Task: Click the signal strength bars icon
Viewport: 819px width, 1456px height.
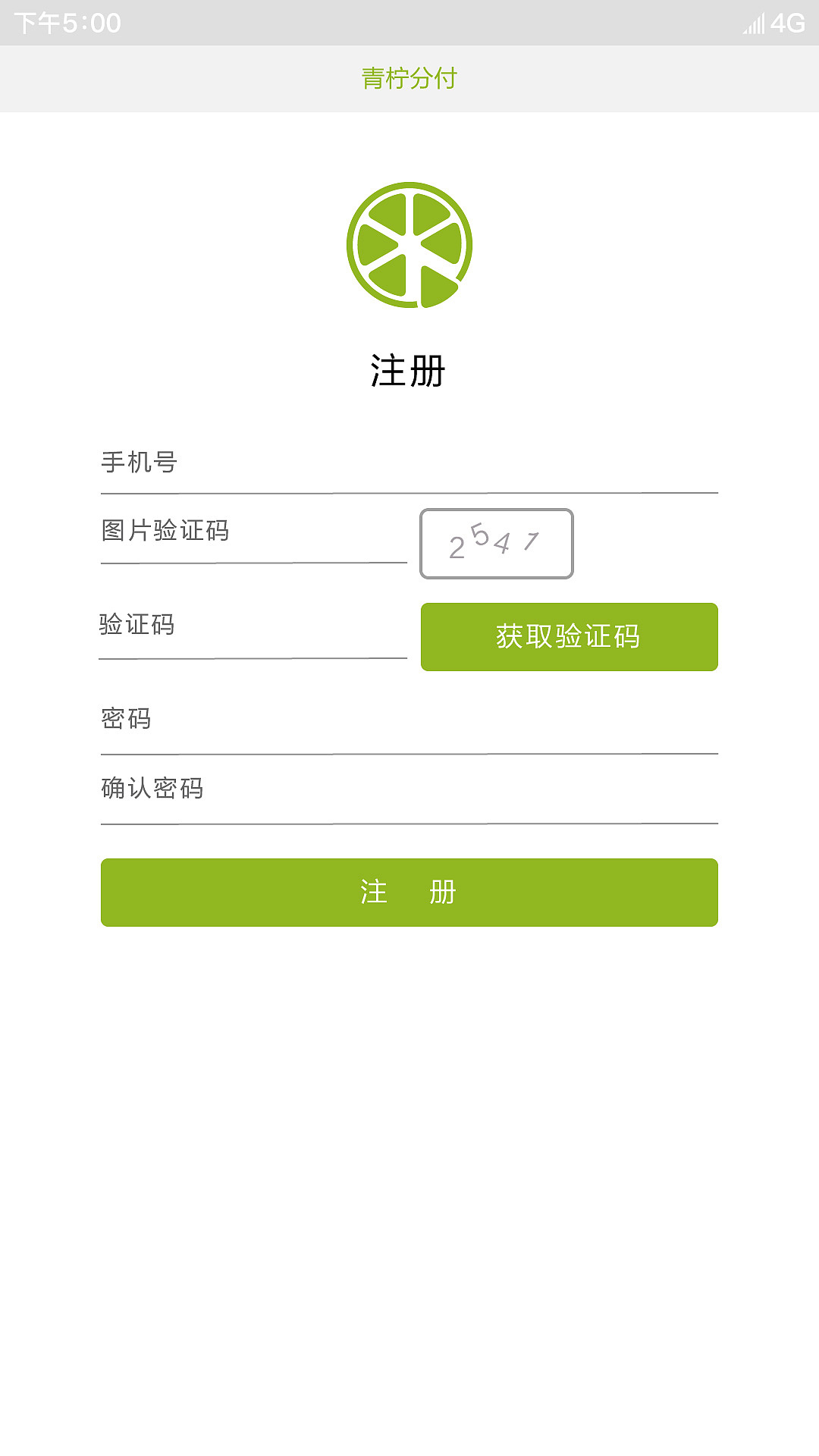Action: 755,23
